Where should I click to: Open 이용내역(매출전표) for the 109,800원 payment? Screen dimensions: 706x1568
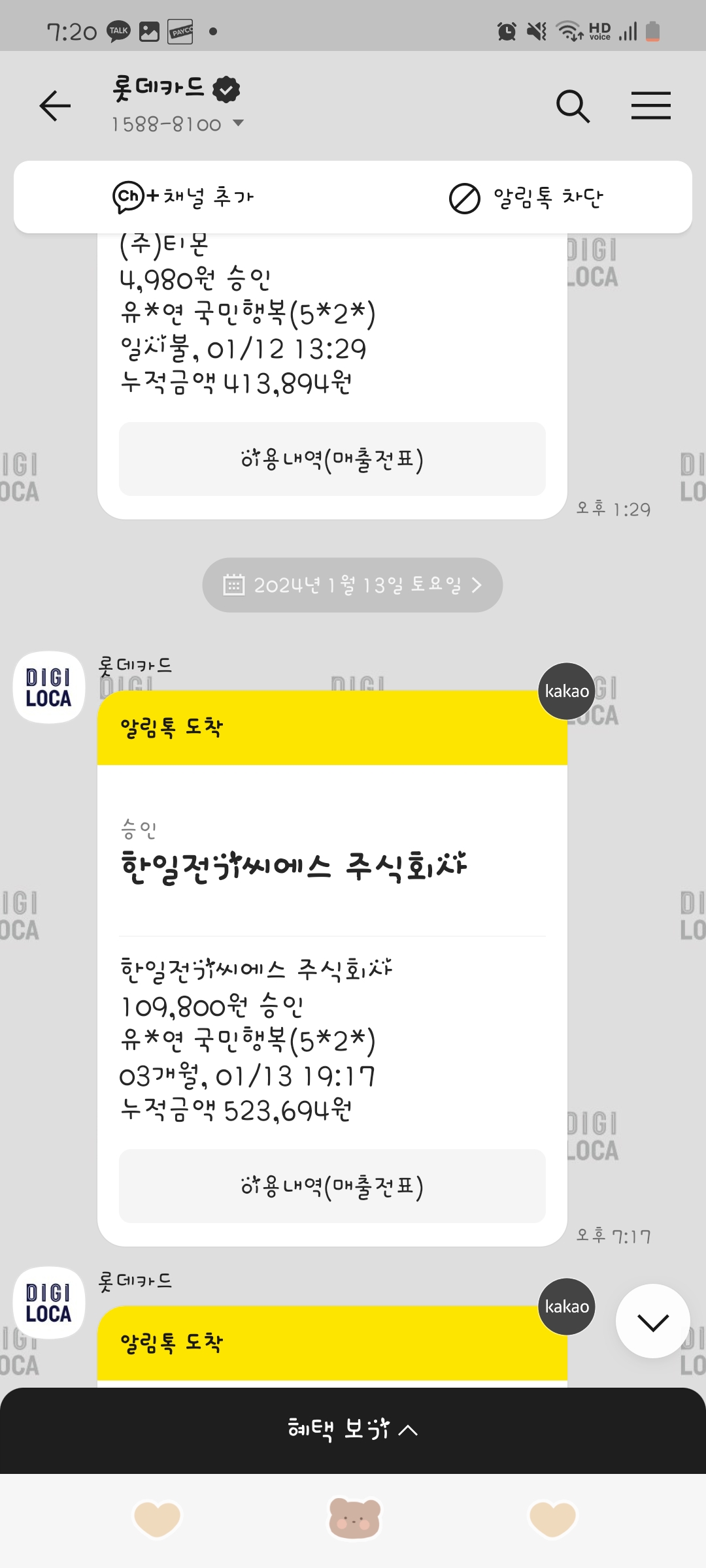click(x=332, y=1186)
